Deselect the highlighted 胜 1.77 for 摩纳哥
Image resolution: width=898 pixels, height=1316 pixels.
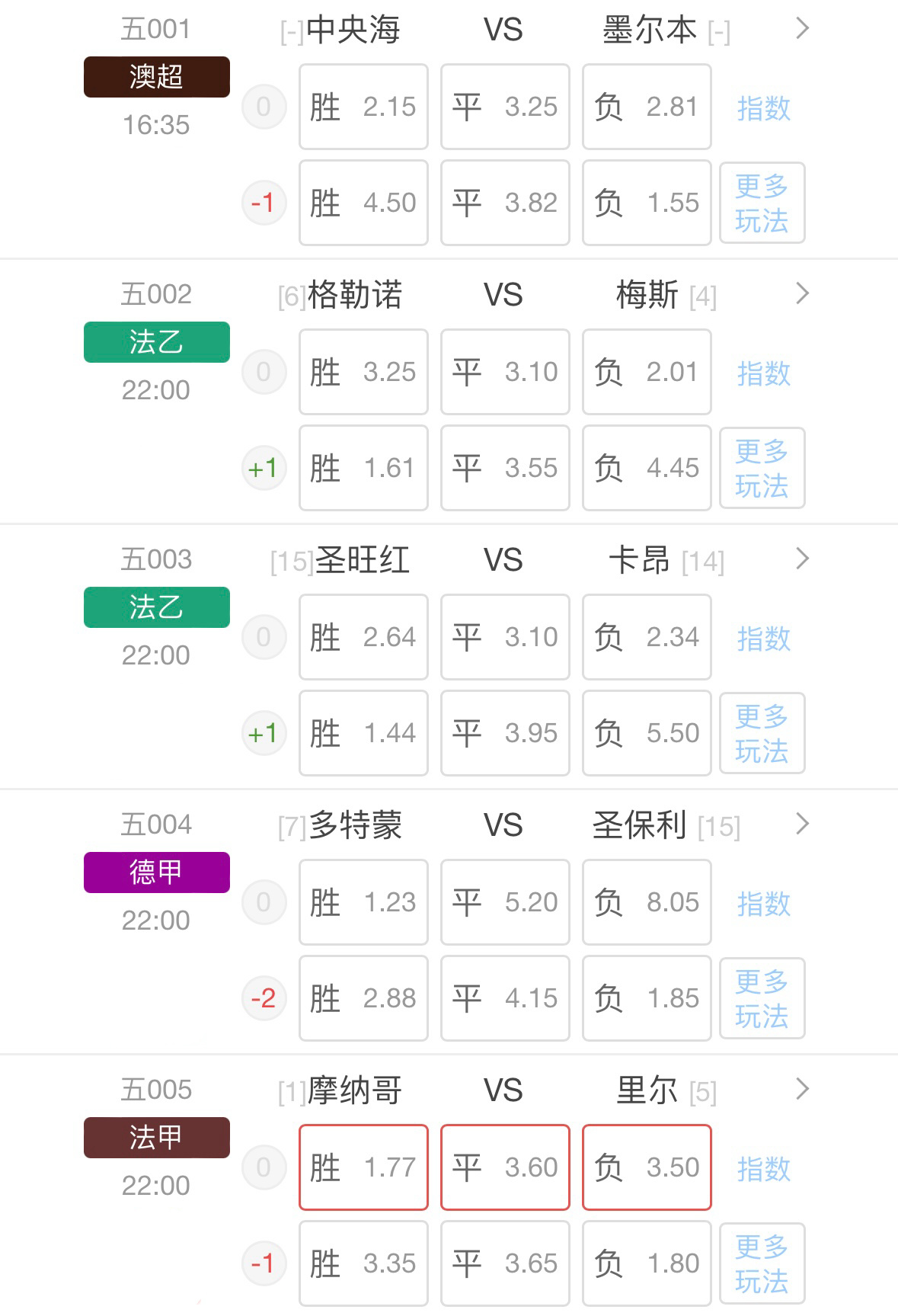tap(363, 1167)
